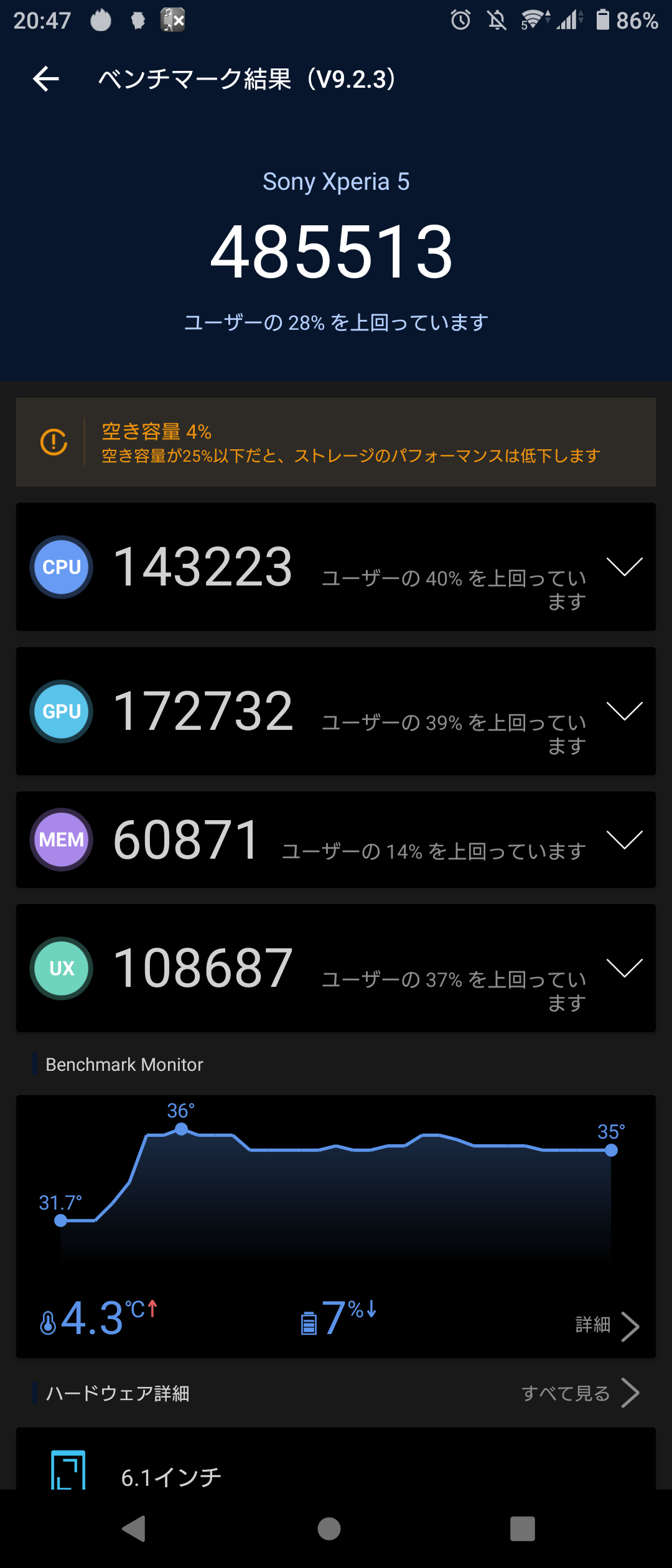Expand the MEM score section

click(x=624, y=839)
